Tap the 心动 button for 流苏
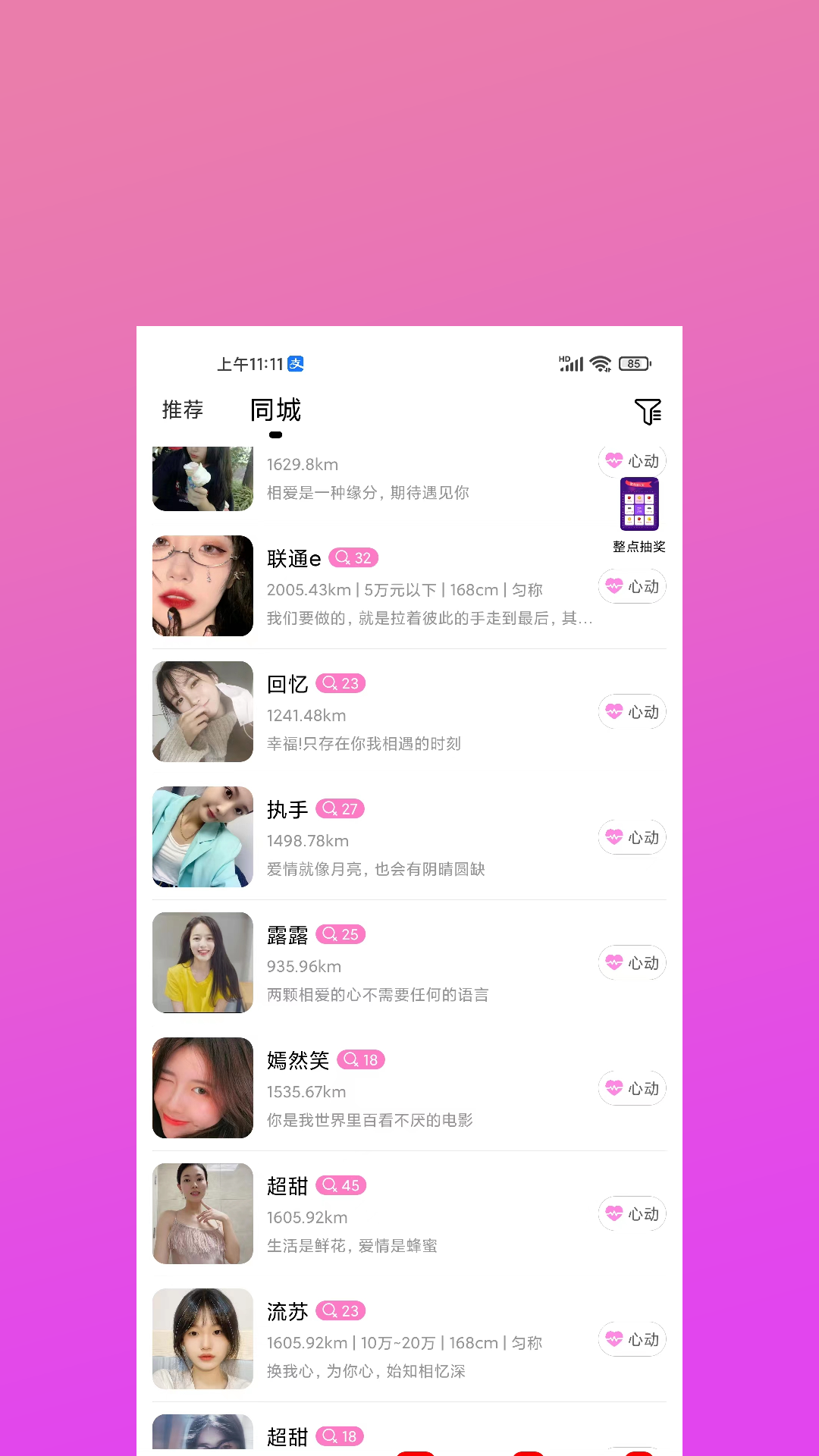Image resolution: width=819 pixels, height=1456 pixels. point(632,1339)
